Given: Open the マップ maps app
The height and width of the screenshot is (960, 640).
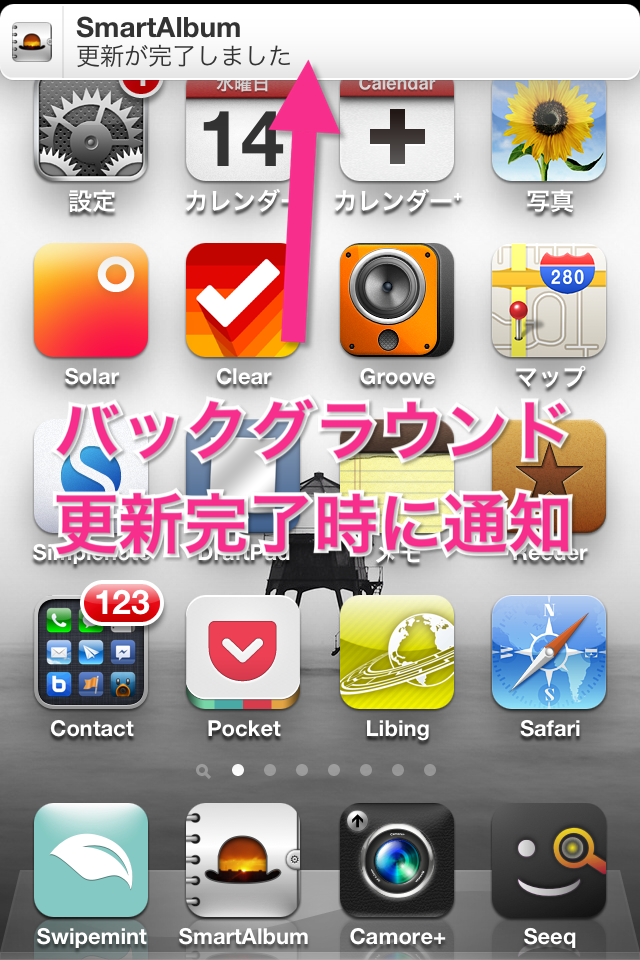Looking at the screenshot, I should tap(548, 300).
